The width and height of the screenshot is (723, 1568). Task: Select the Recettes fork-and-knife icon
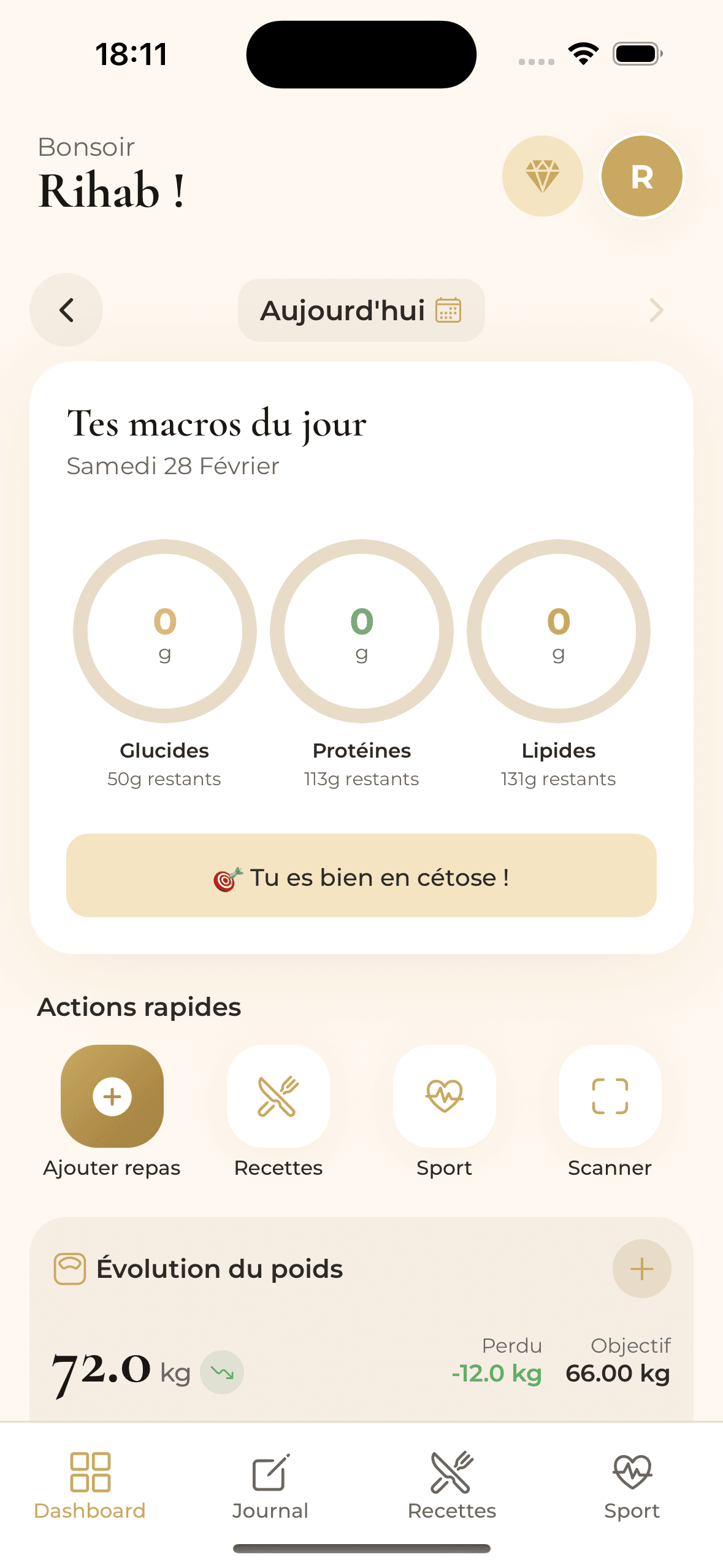click(x=278, y=1097)
